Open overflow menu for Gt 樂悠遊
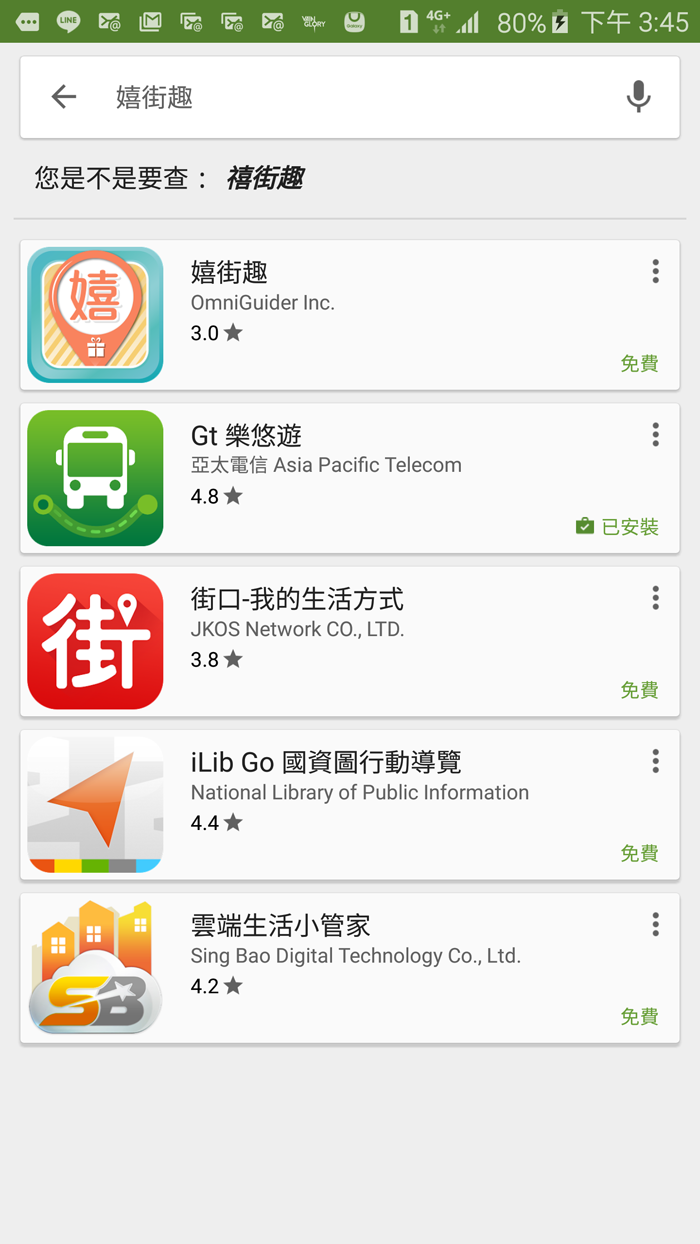Screen dimensions: 700x1244 655,434
